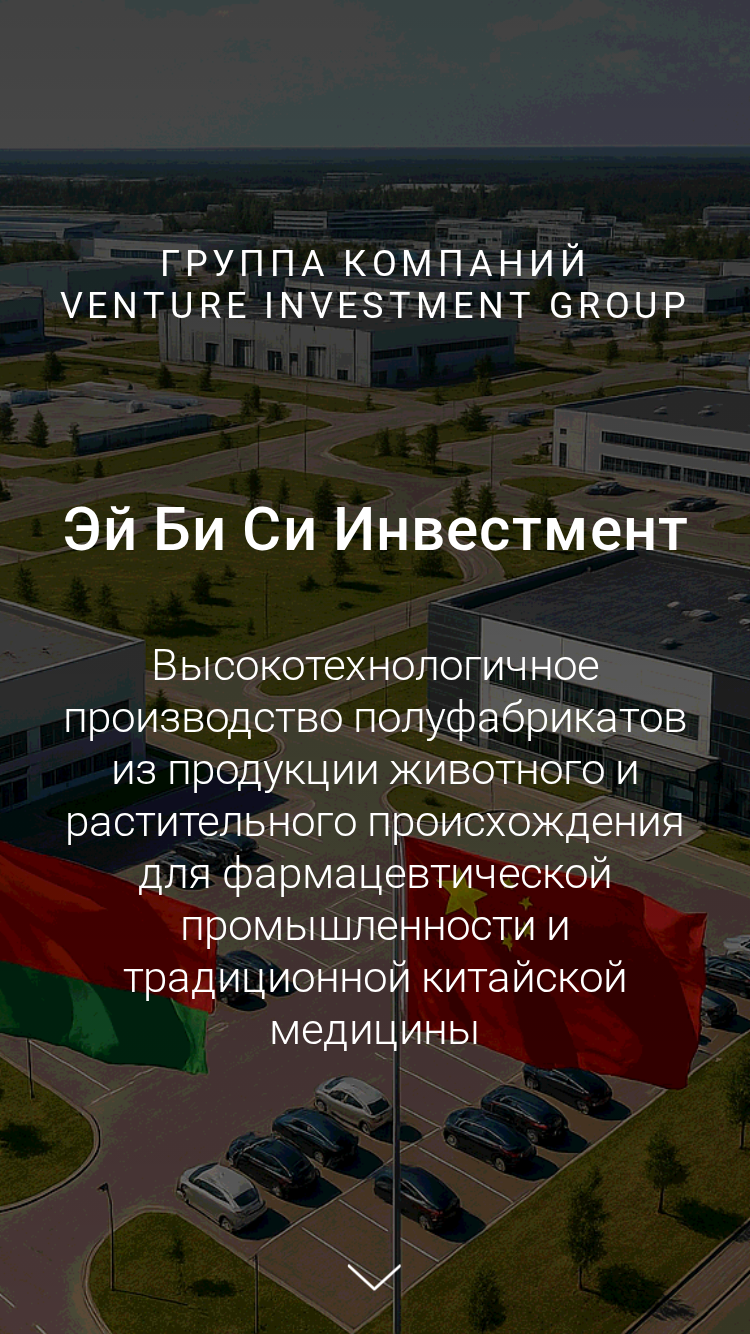Tap the down chevron arrow below the description
The height and width of the screenshot is (1334, 750).
(375, 1277)
